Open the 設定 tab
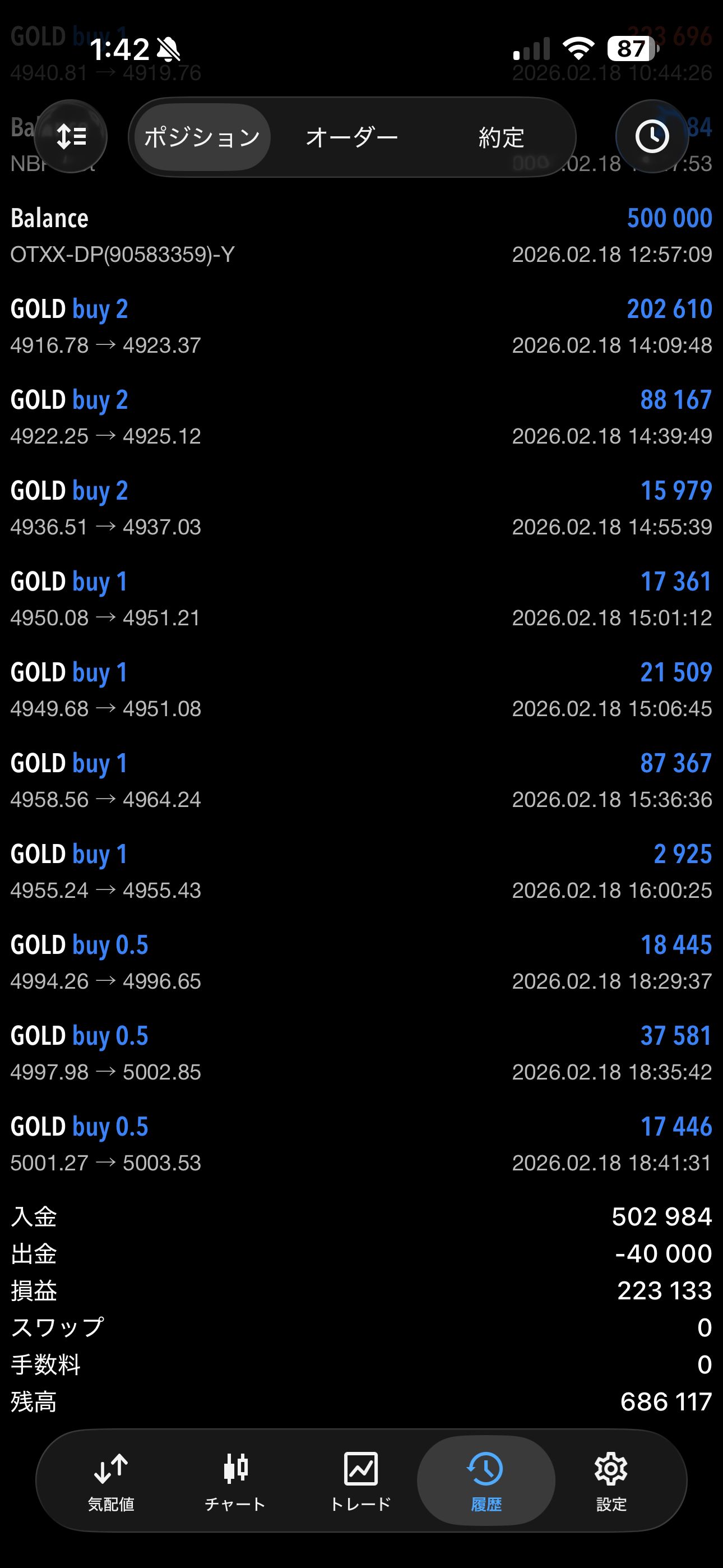The height and width of the screenshot is (1568, 723). [x=611, y=1481]
